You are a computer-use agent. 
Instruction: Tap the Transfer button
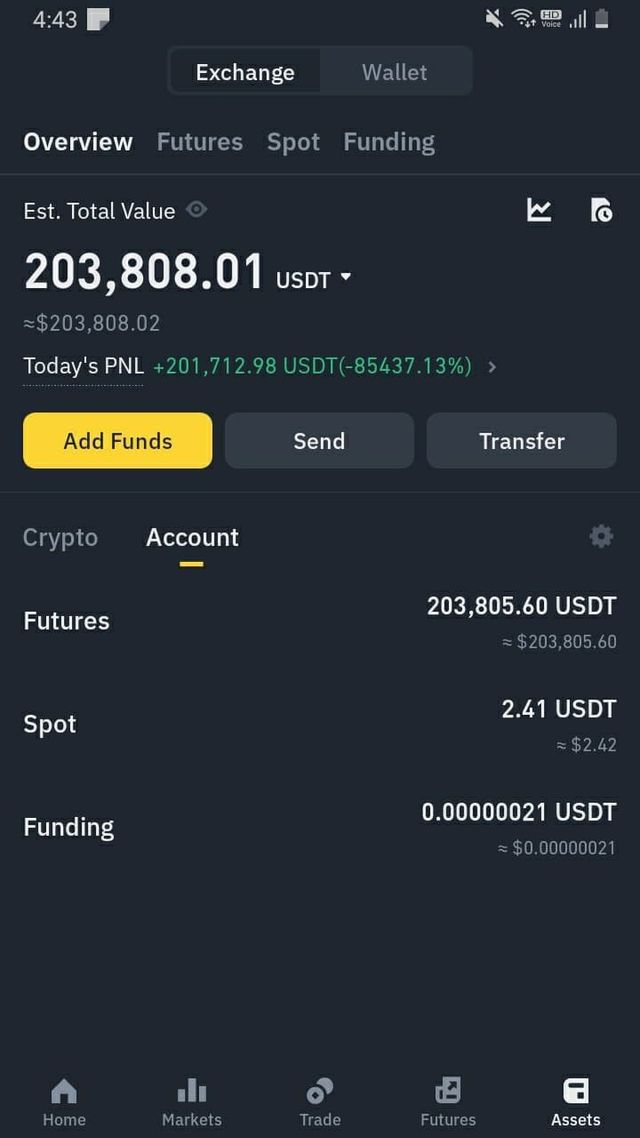tap(521, 441)
